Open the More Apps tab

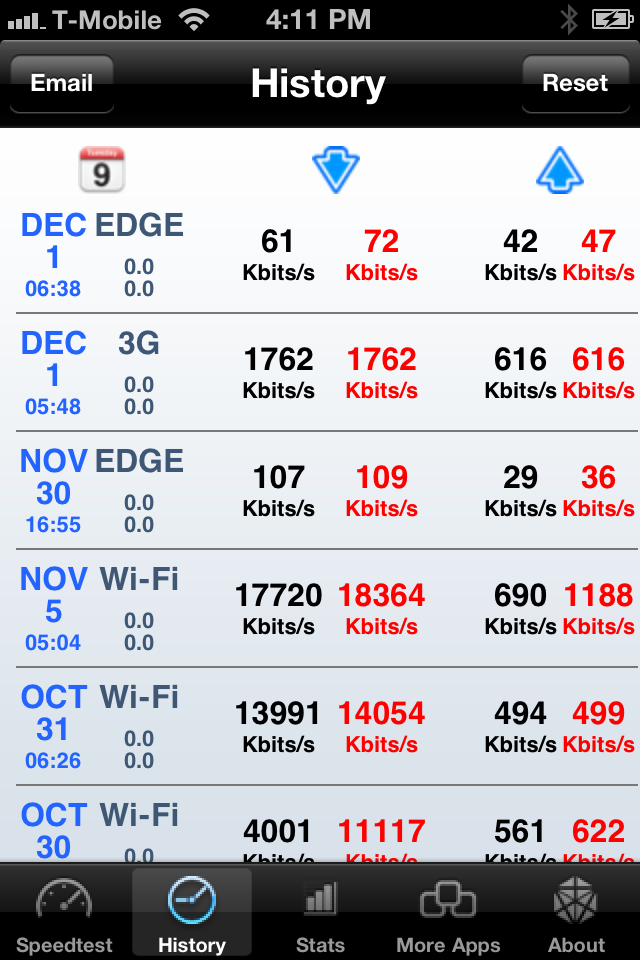coord(448,913)
